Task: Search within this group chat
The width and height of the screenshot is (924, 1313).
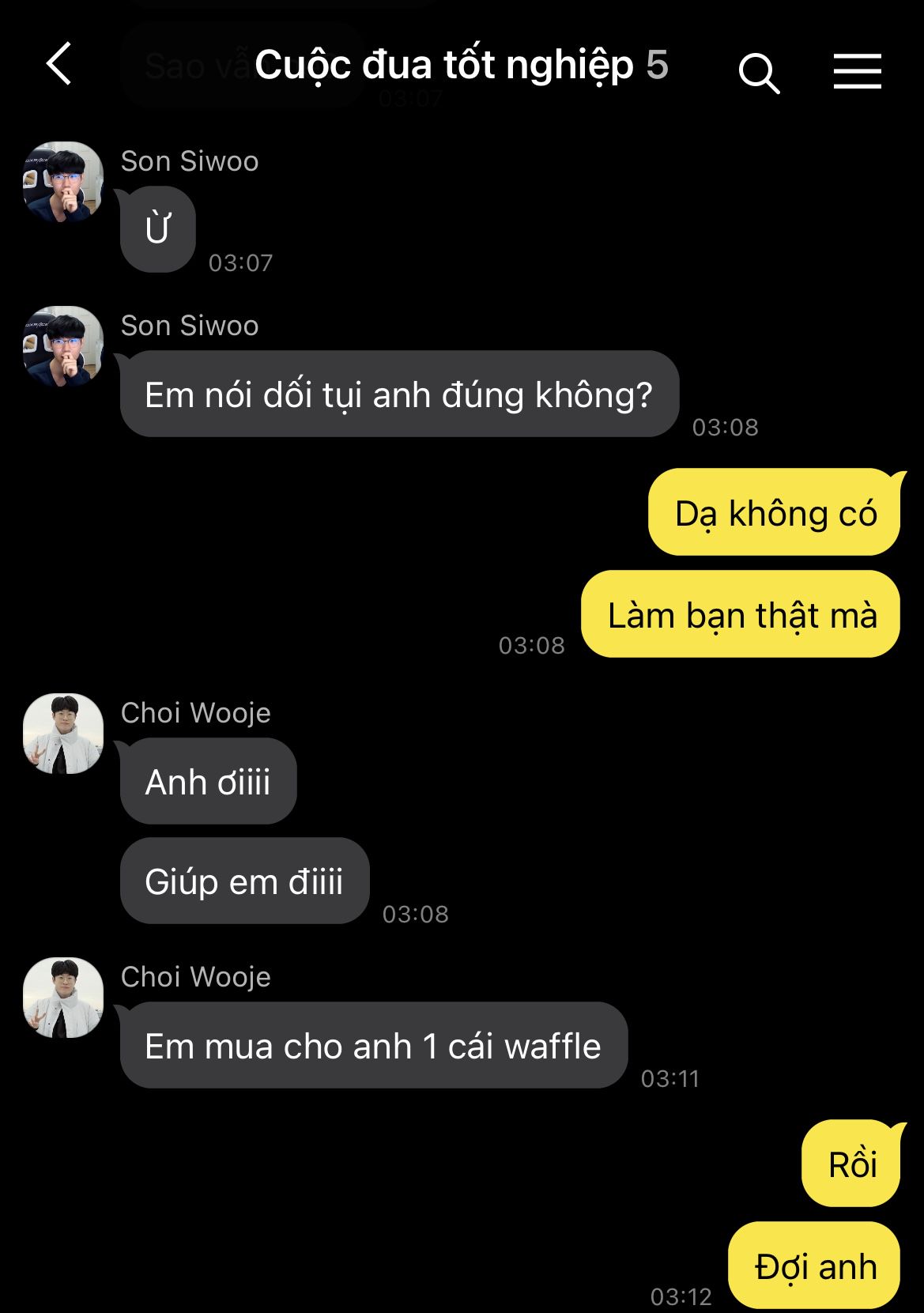Action: (x=759, y=74)
